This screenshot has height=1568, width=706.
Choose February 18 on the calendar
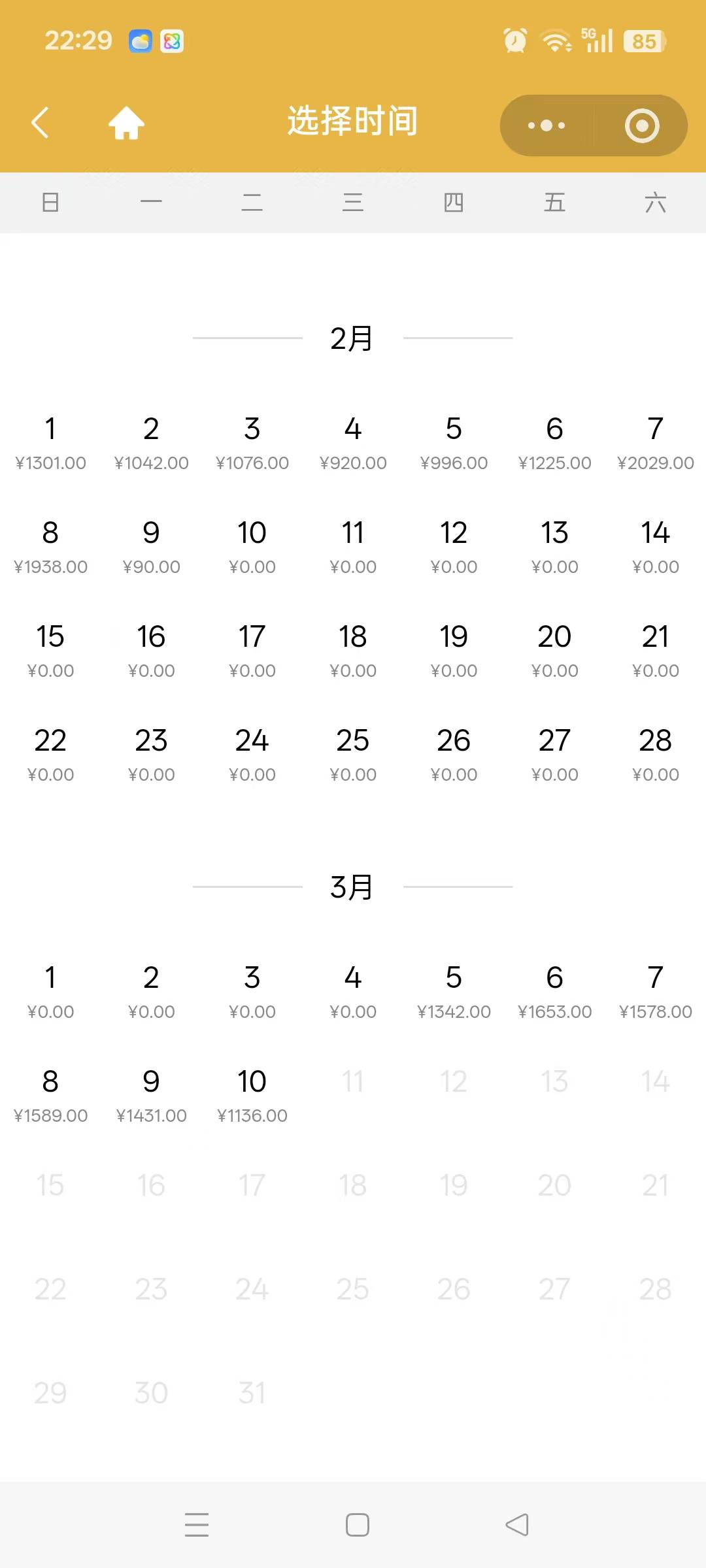click(x=353, y=651)
